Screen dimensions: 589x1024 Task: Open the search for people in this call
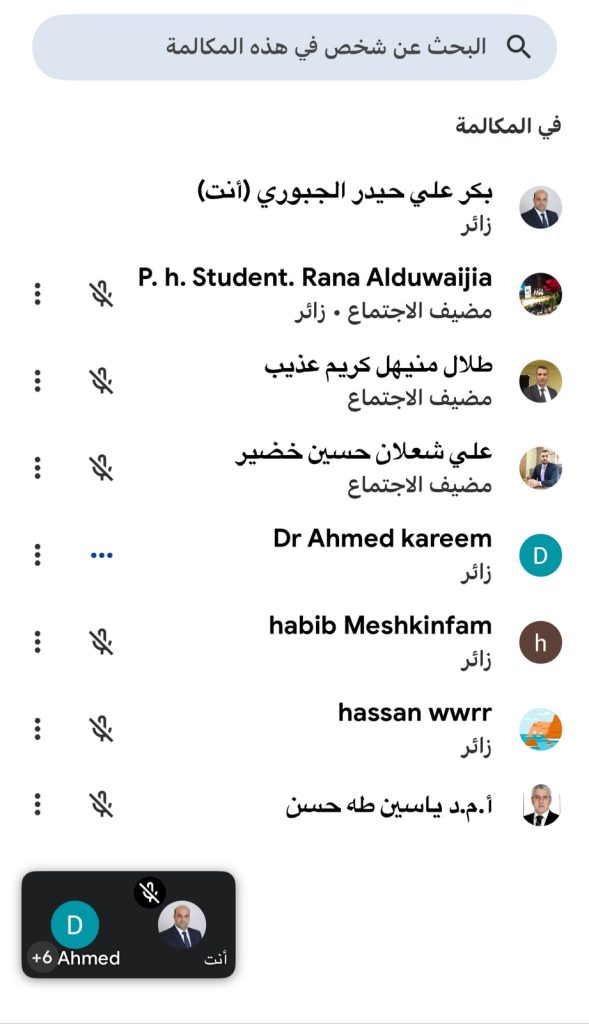point(294,47)
